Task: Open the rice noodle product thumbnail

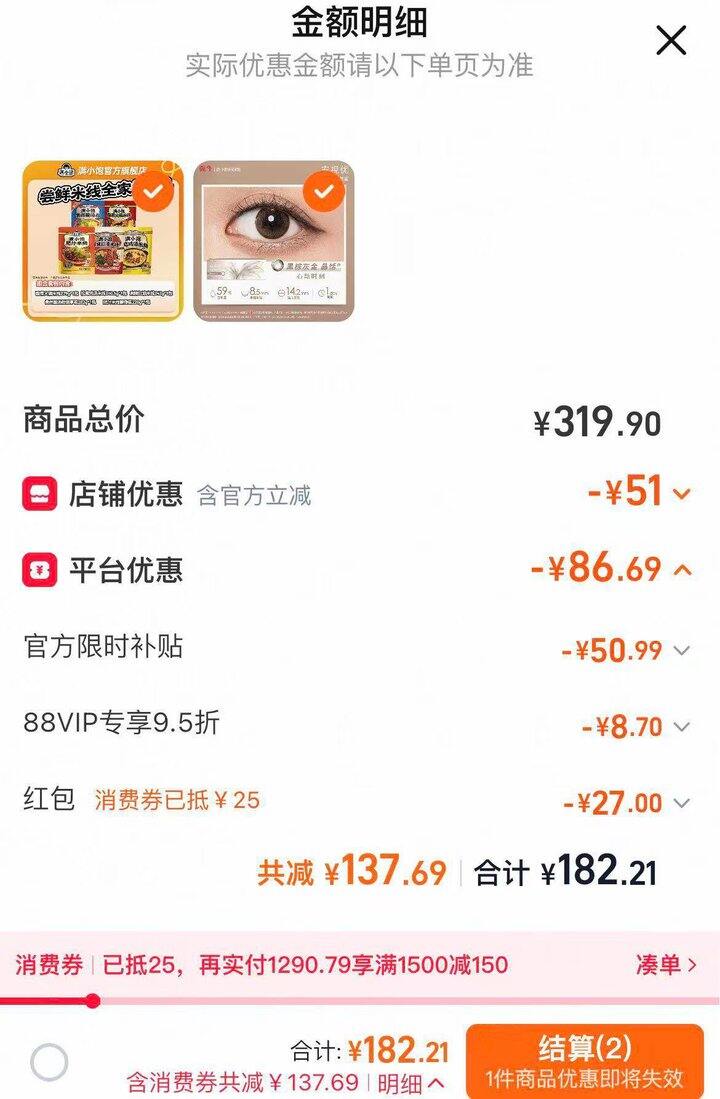Action: click(x=103, y=241)
